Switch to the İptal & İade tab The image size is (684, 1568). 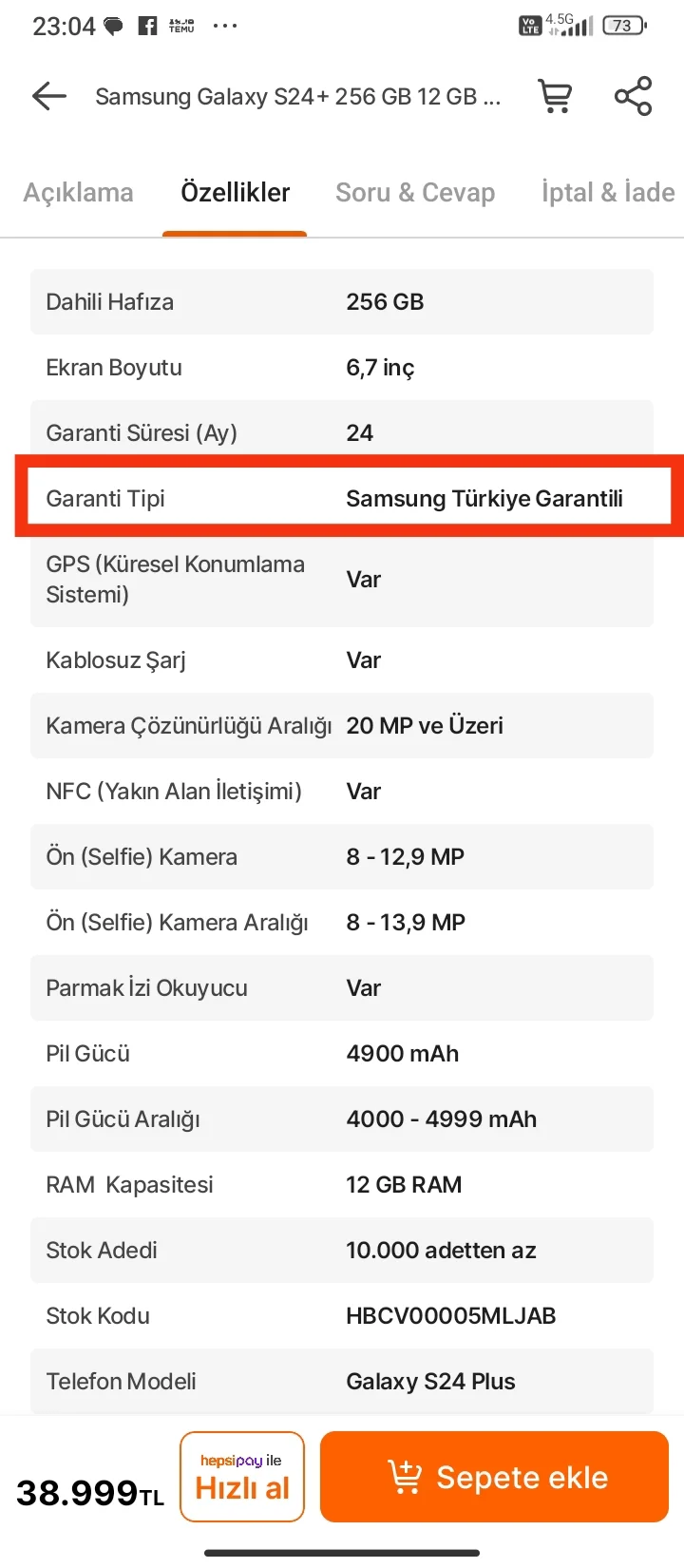[x=608, y=193]
